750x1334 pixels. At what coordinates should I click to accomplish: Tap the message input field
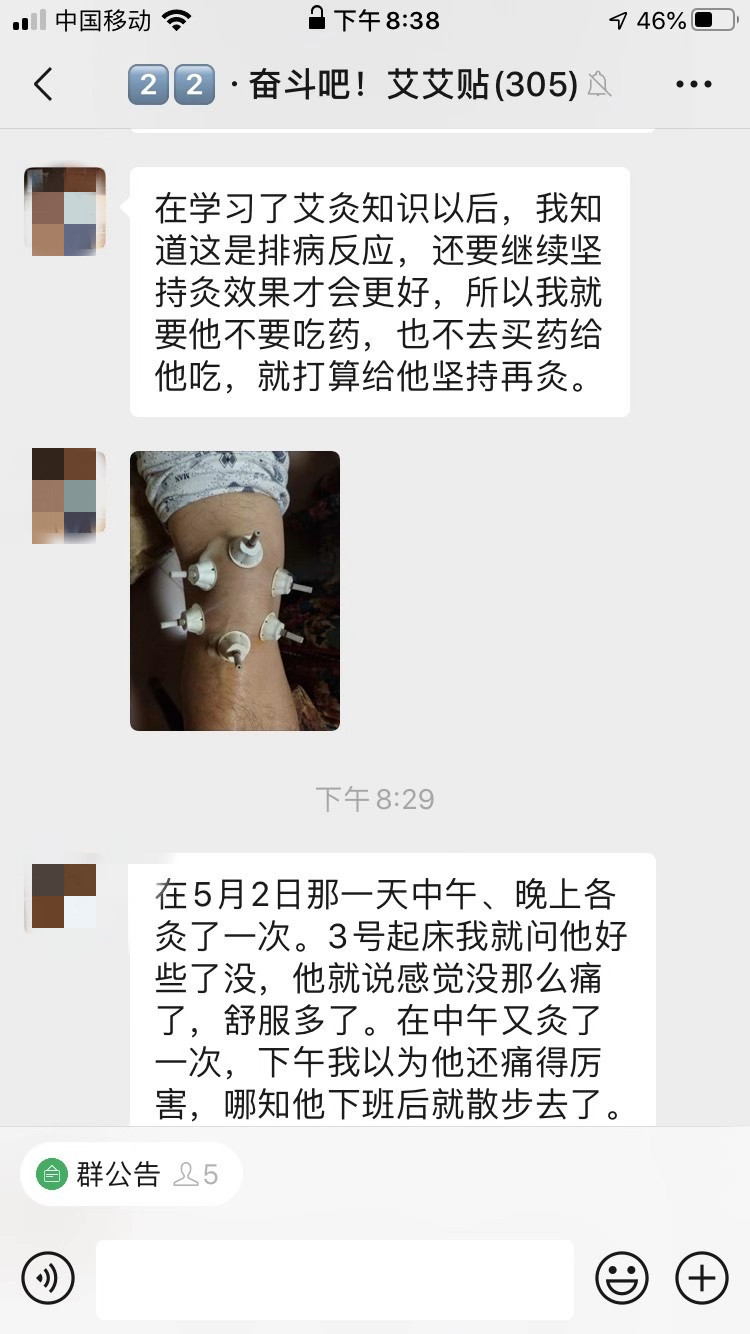[x=335, y=1279]
